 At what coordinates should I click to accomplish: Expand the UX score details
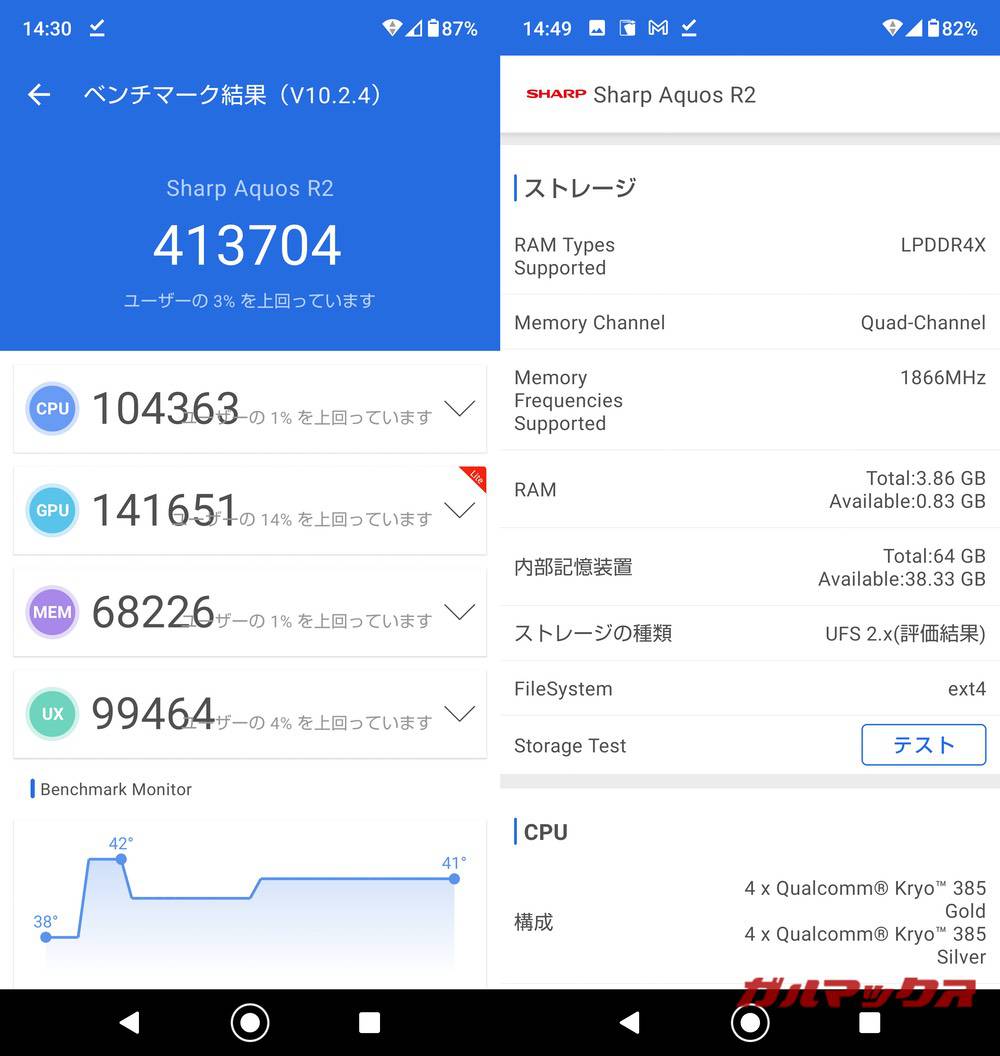(x=459, y=713)
